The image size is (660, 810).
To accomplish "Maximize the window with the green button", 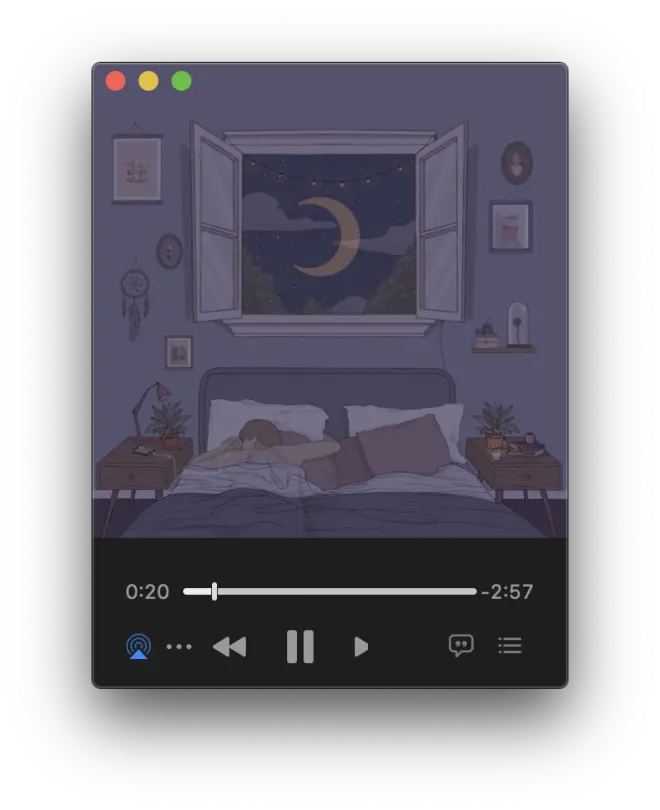I will (181, 81).
